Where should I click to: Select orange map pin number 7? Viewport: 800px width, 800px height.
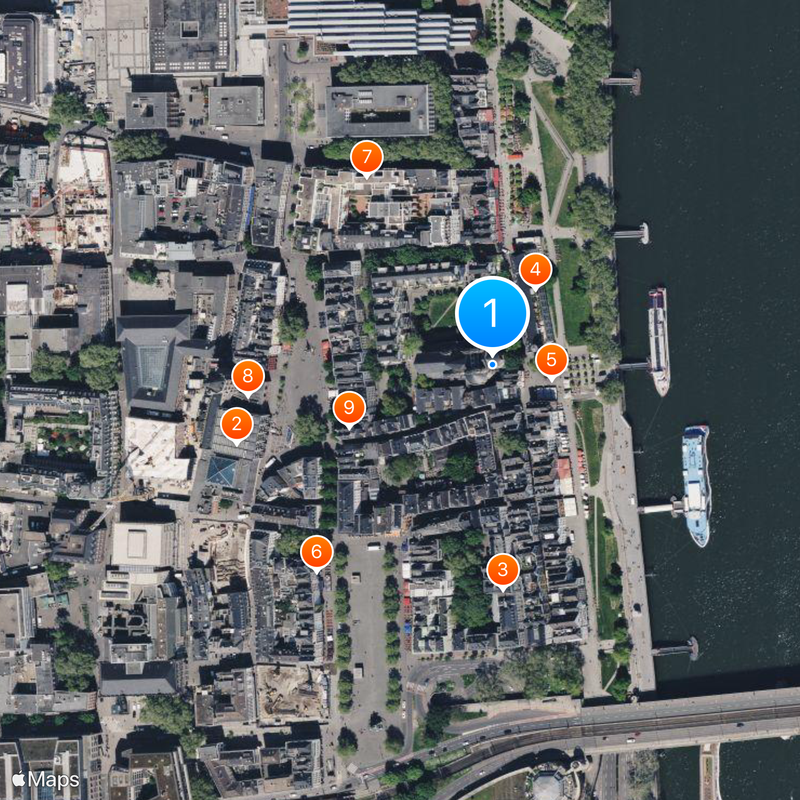[x=367, y=157]
